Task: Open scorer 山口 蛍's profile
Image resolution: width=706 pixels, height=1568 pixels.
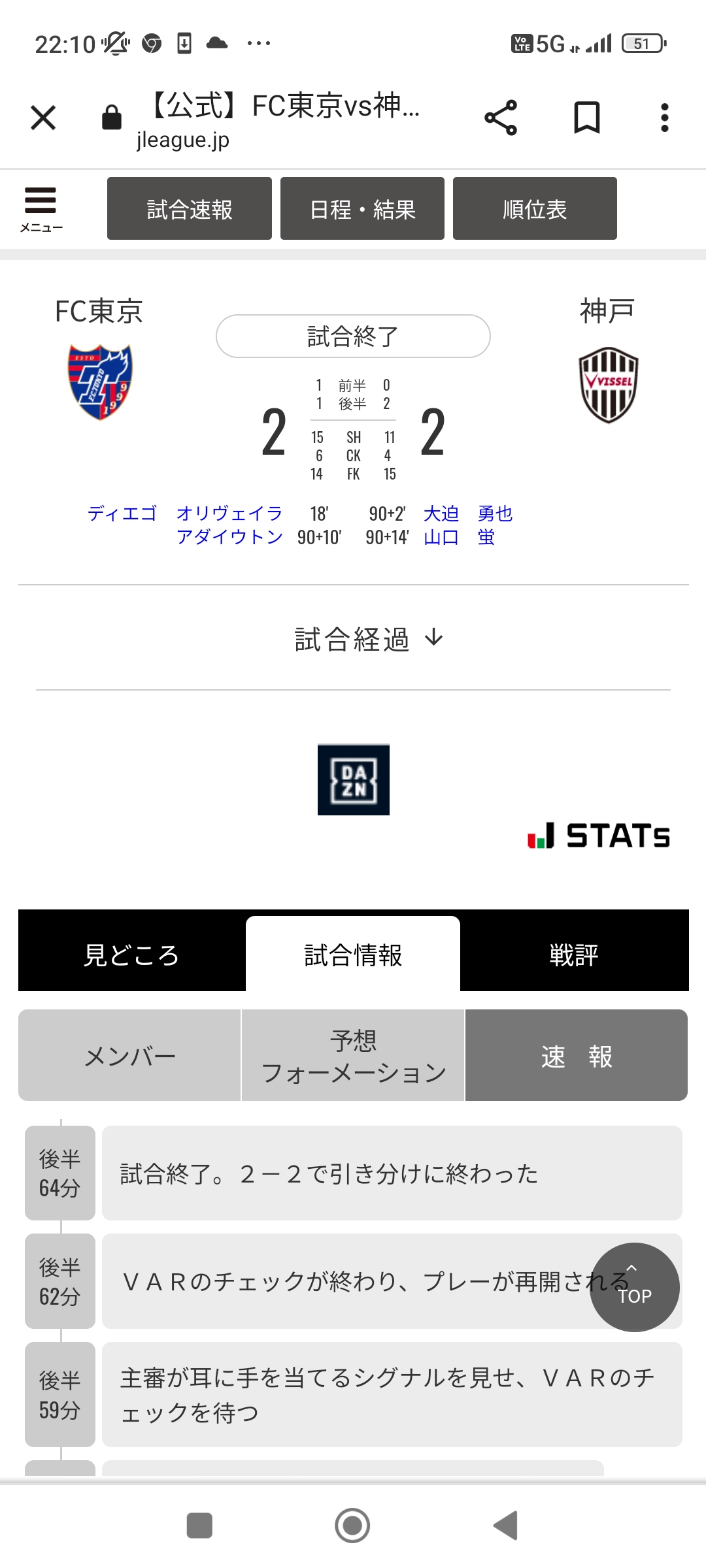Action: coord(459,537)
